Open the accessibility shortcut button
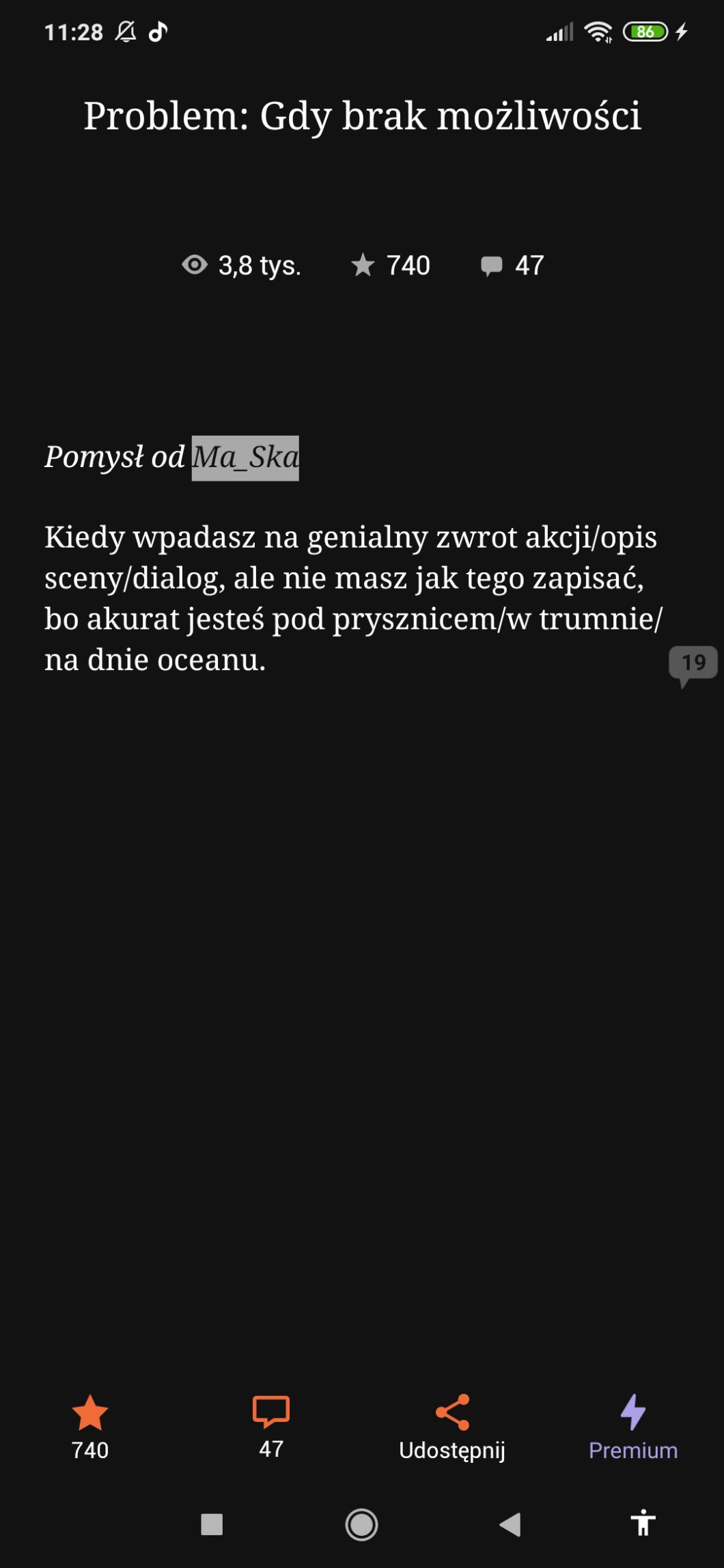The height and width of the screenshot is (1568, 724). coord(643,1523)
